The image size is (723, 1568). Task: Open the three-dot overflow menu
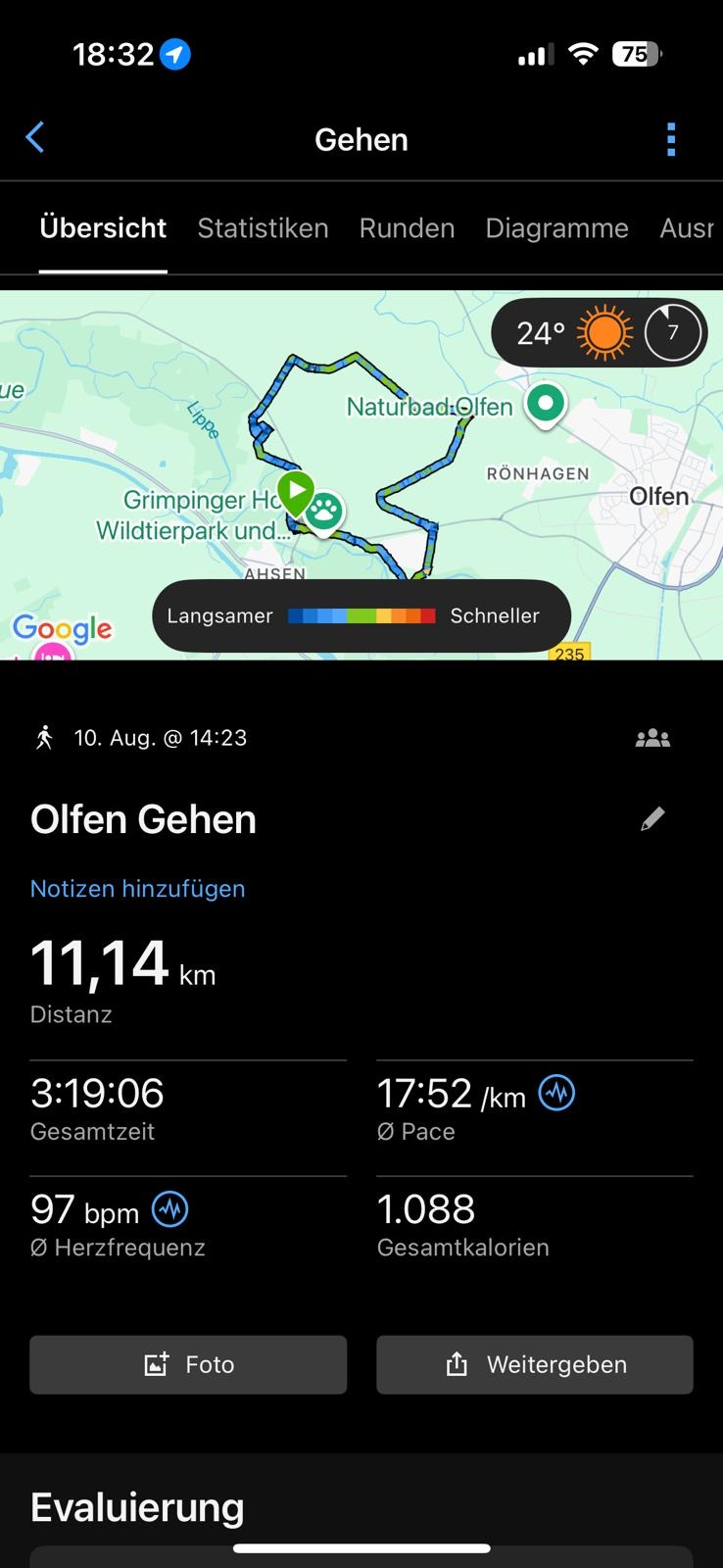pyautogui.click(x=671, y=139)
